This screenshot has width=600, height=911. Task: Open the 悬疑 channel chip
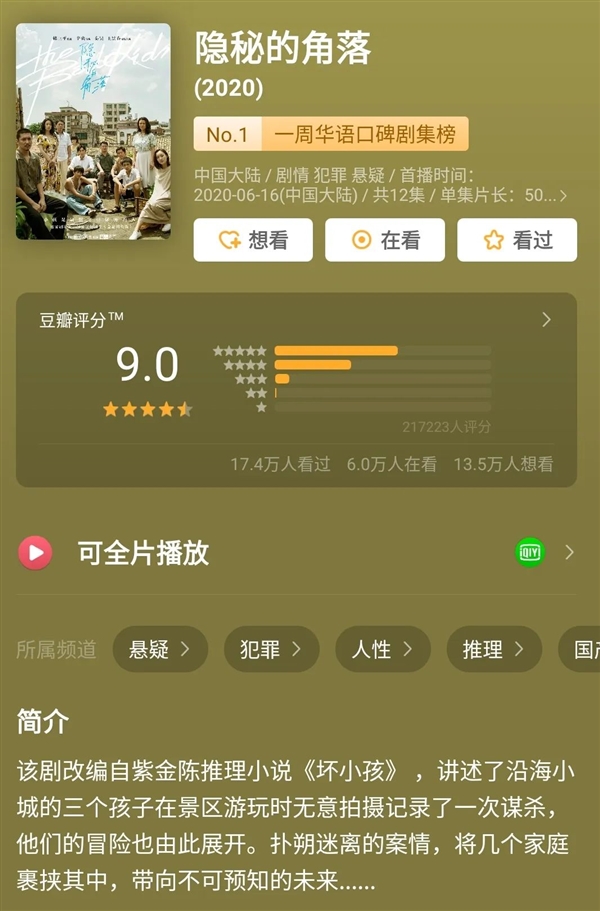[160, 649]
